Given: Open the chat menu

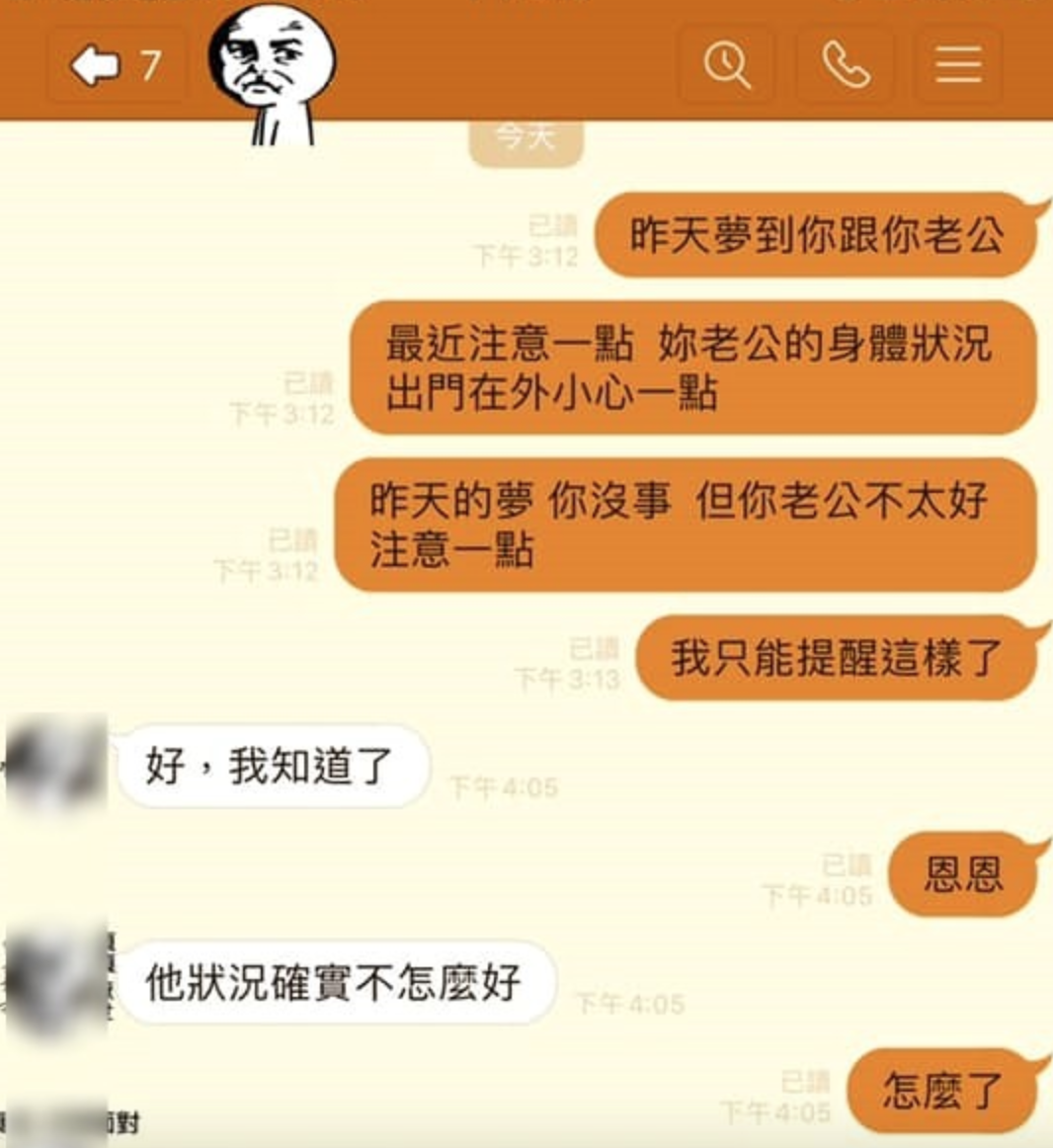Looking at the screenshot, I should (x=957, y=65).
